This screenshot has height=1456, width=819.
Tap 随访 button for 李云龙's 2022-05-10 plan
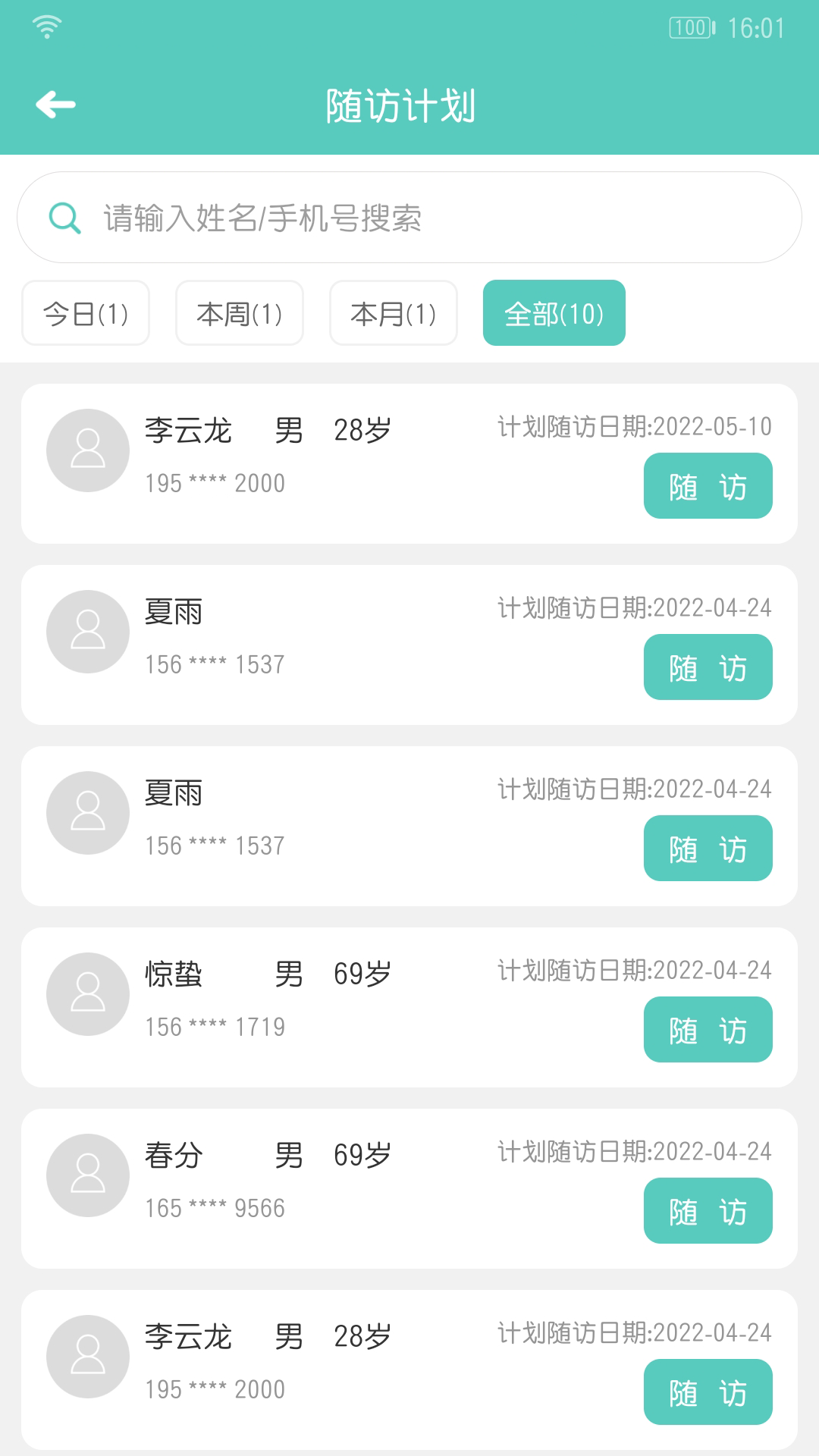(707, 485)
